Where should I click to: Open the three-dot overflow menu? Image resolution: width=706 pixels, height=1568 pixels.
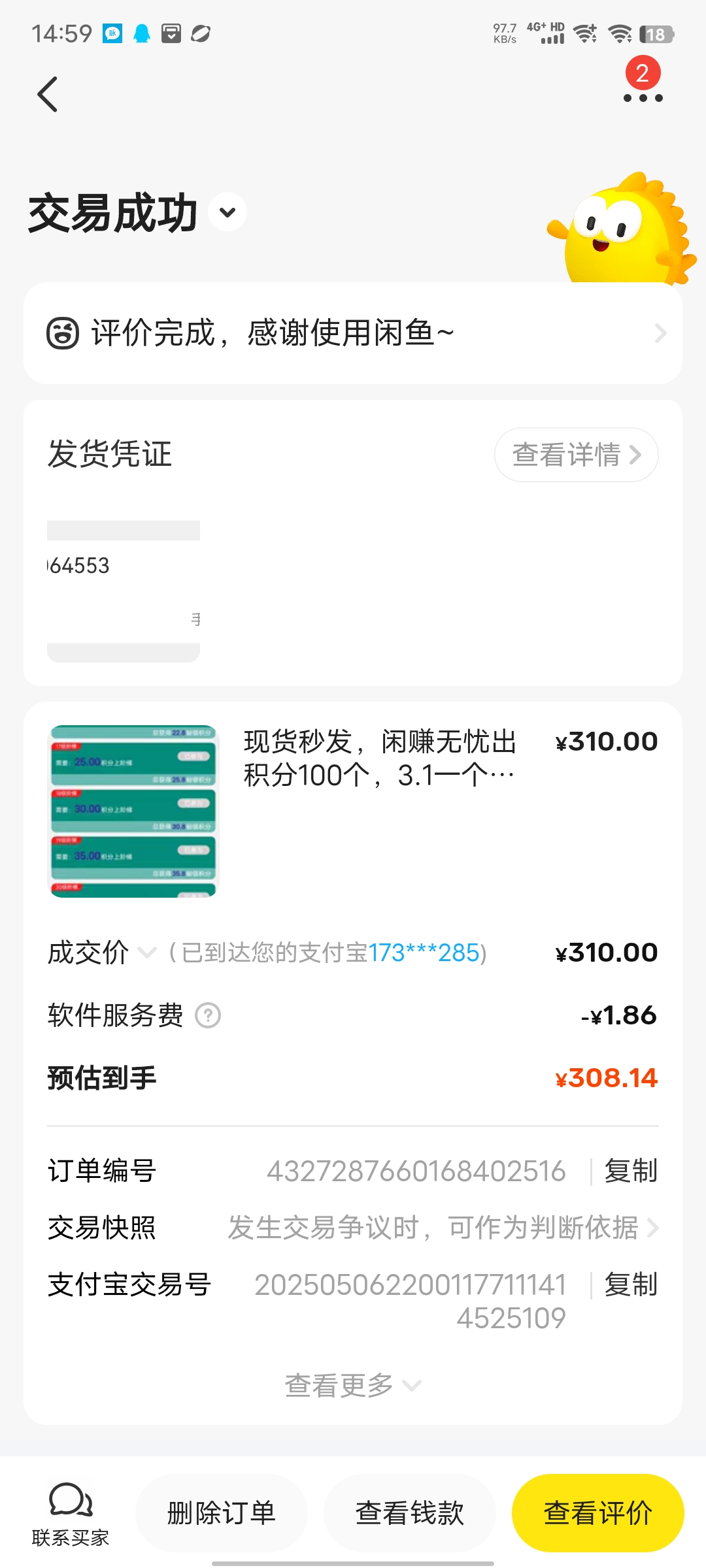click(643, 98)
